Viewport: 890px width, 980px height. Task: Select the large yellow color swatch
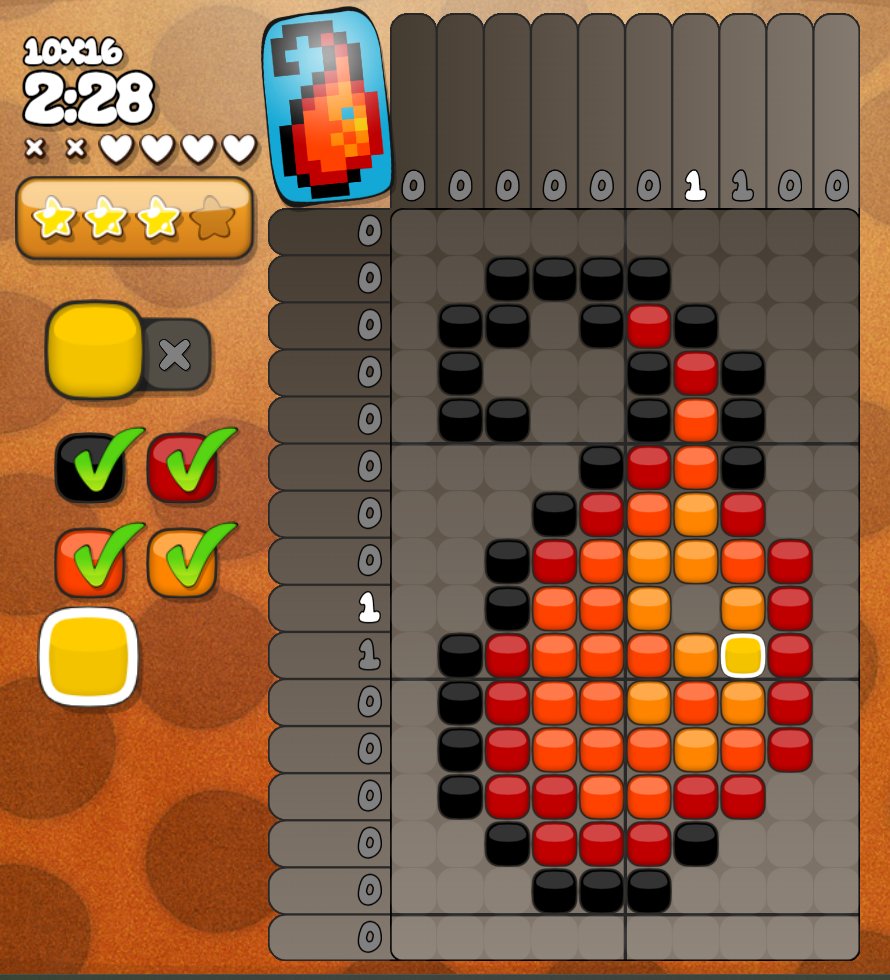(x=88, y=657)
